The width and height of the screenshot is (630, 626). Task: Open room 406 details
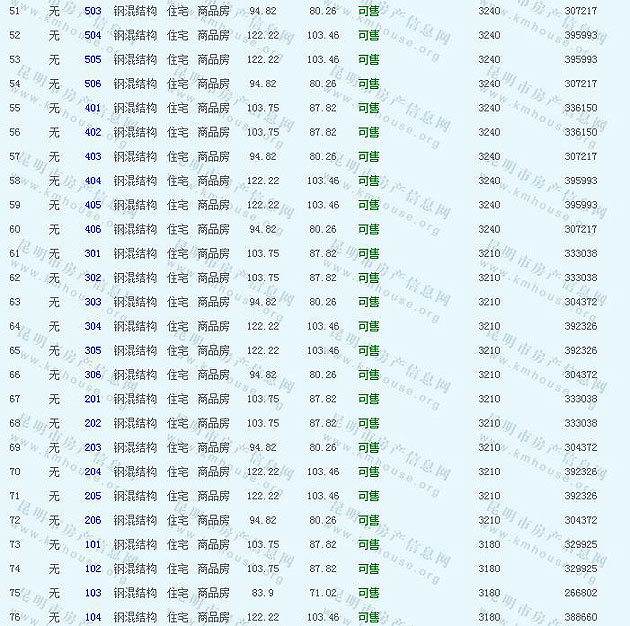[93, 229]
